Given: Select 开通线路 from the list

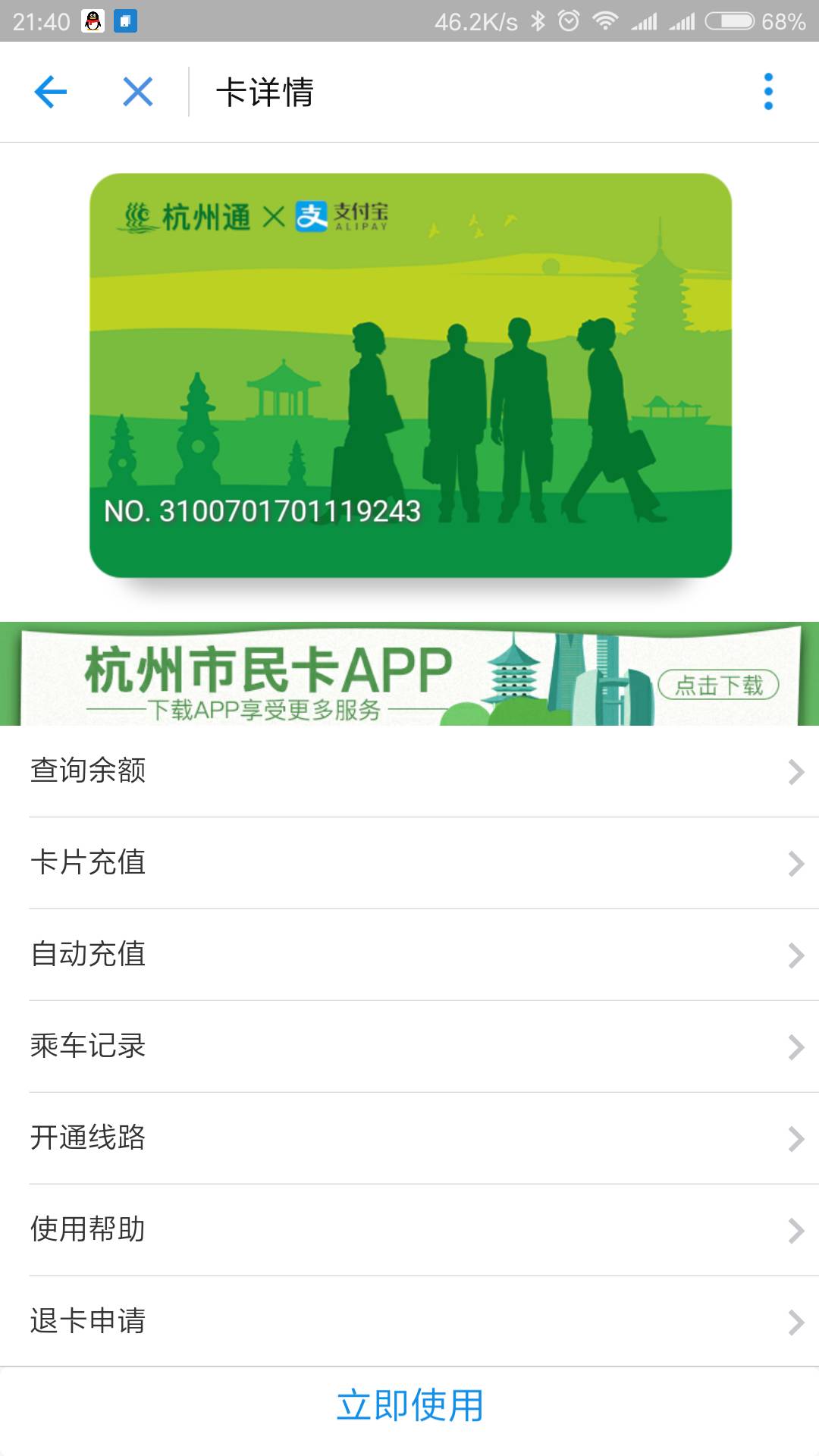Looking at the screenshot, I should tap(409, 1139).
